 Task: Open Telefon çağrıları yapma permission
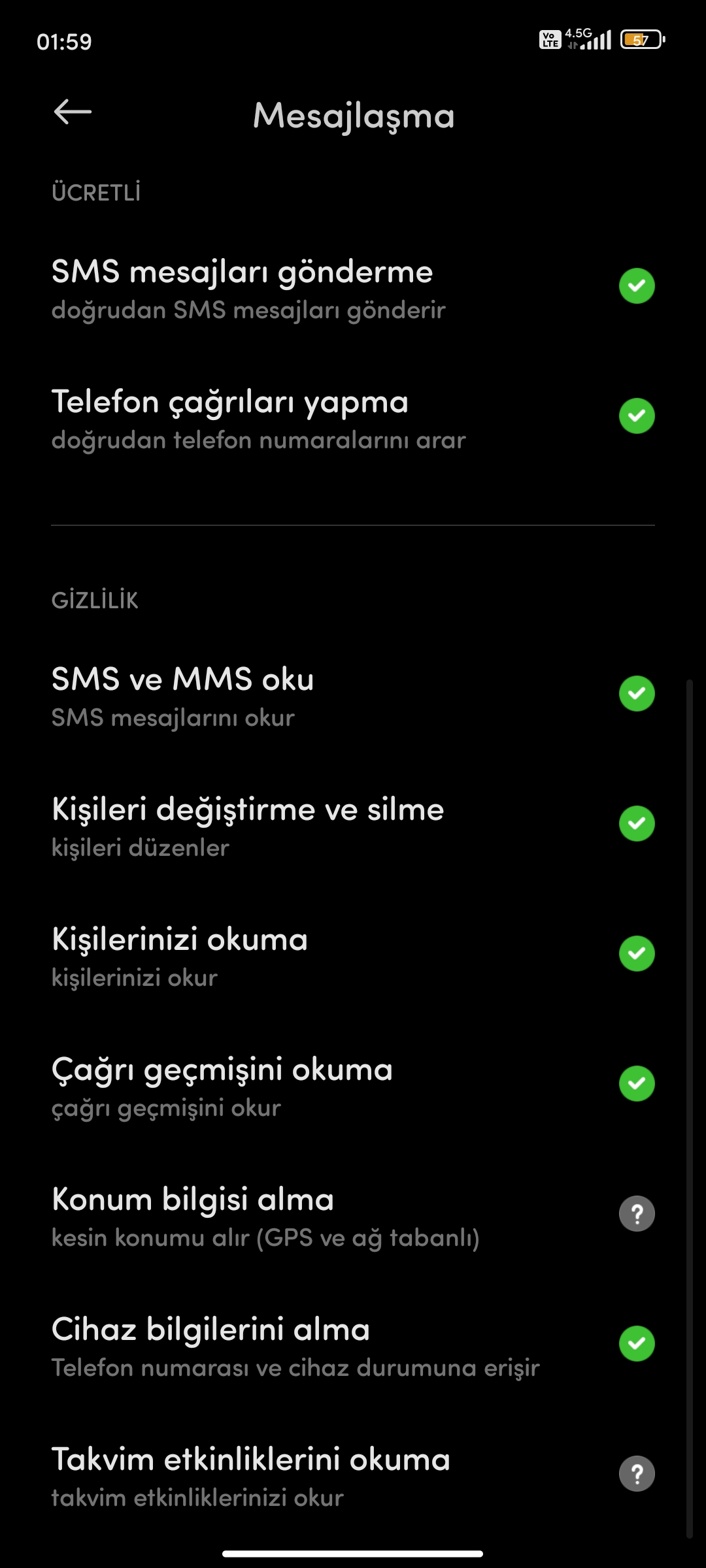tap(353, 418)
